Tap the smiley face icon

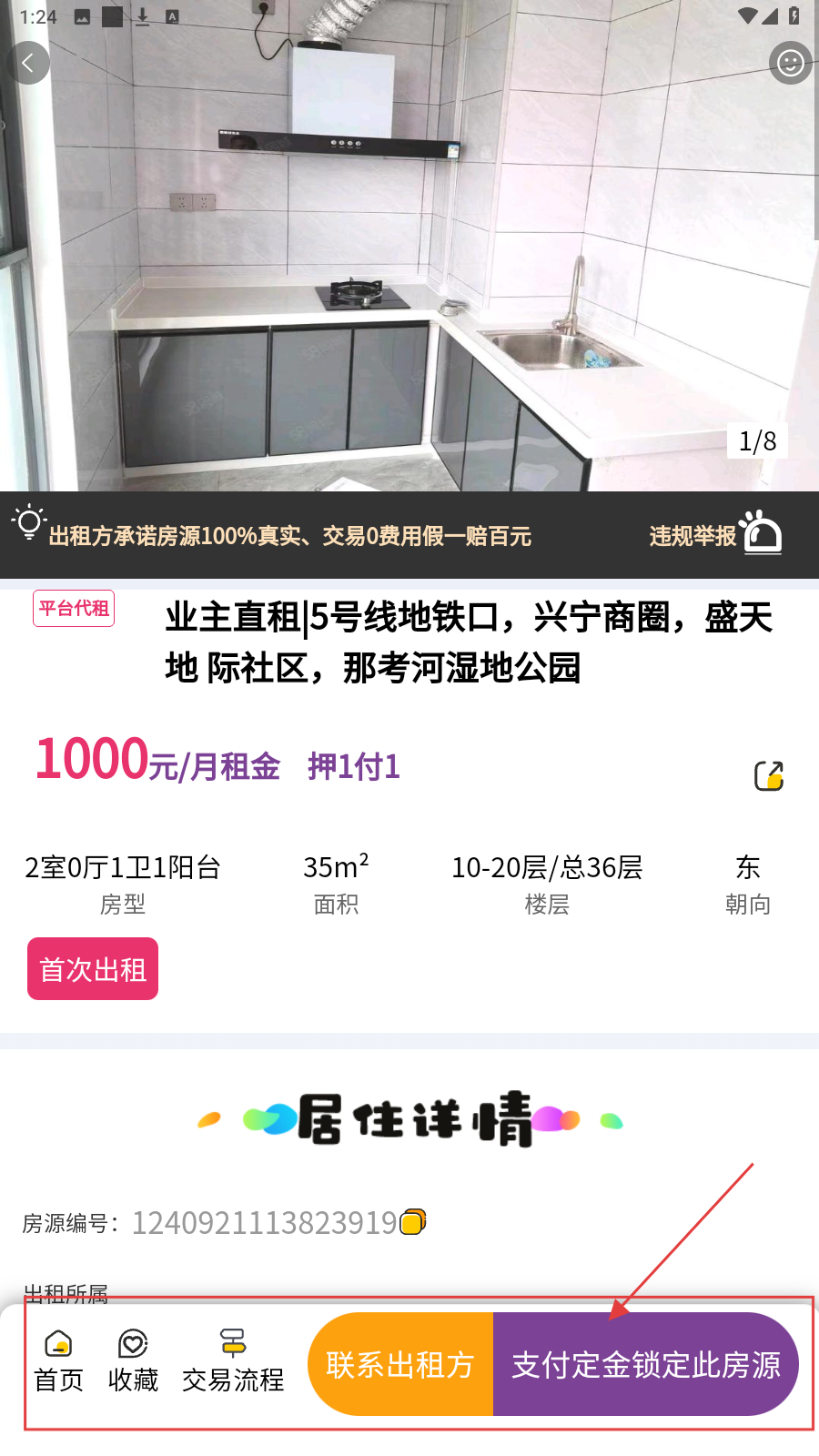[790, 63]
